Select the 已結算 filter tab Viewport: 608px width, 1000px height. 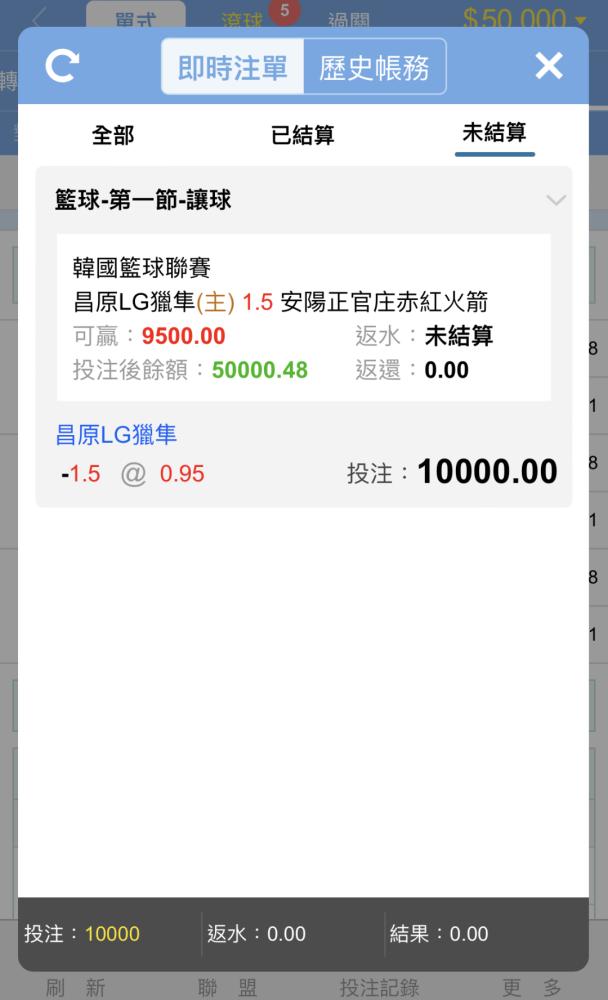pos(303,135)
